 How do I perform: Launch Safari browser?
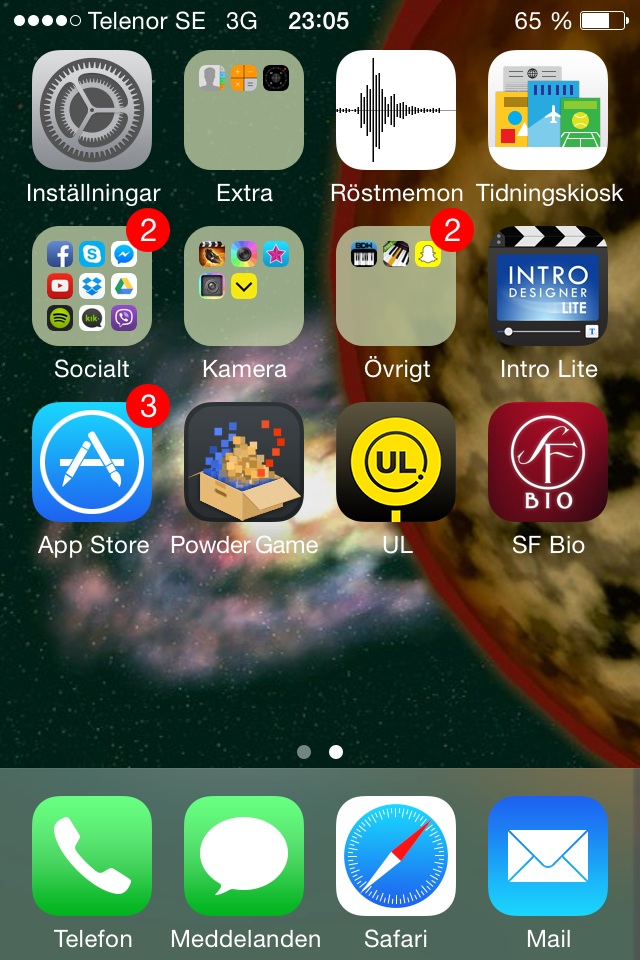click(396, 856)
